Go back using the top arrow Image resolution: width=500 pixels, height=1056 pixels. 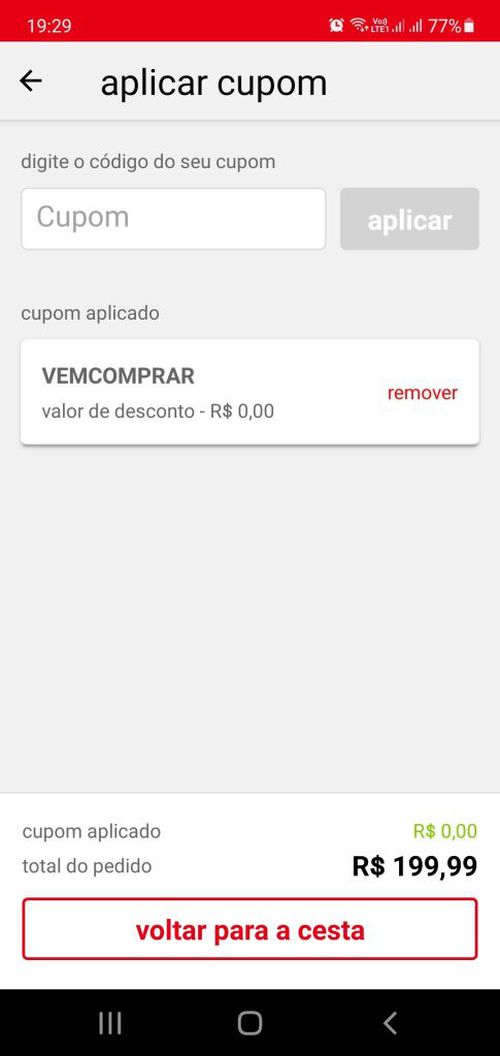[30, 81]
